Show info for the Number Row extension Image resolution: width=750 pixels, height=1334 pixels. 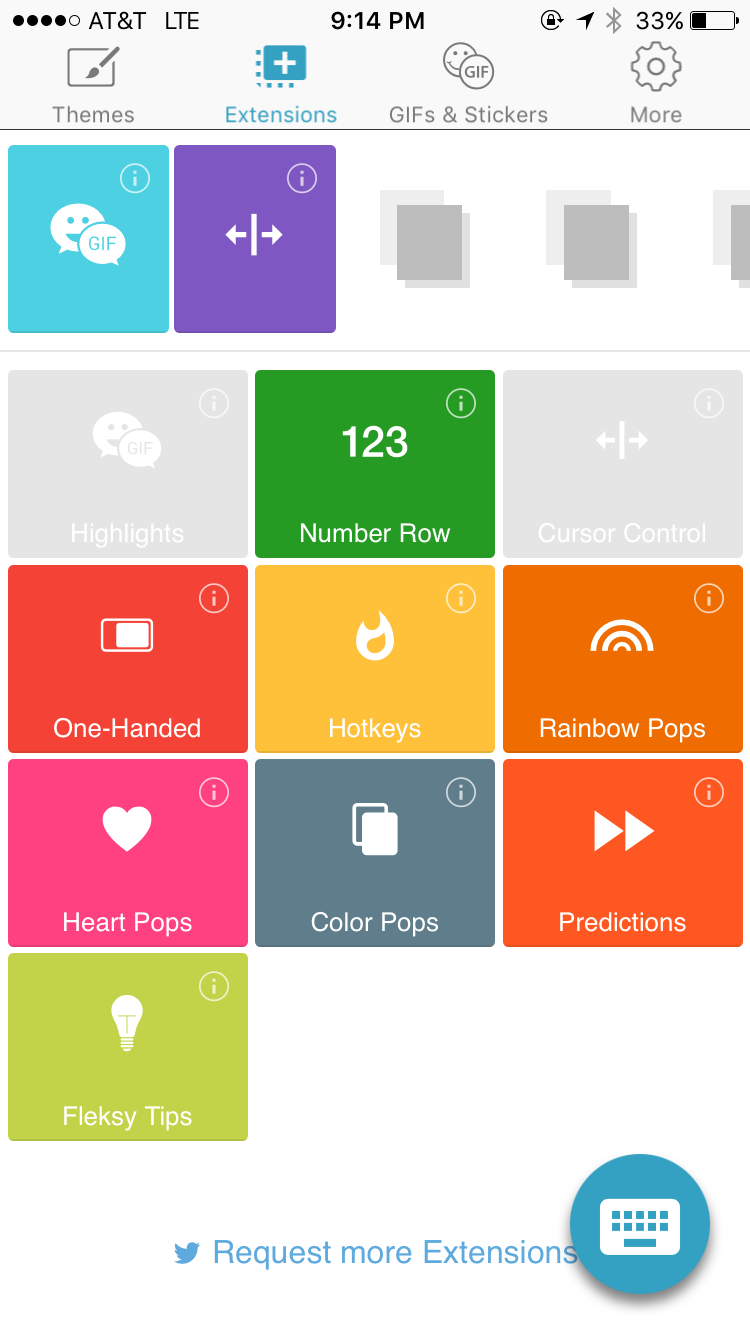pos(461,403)
